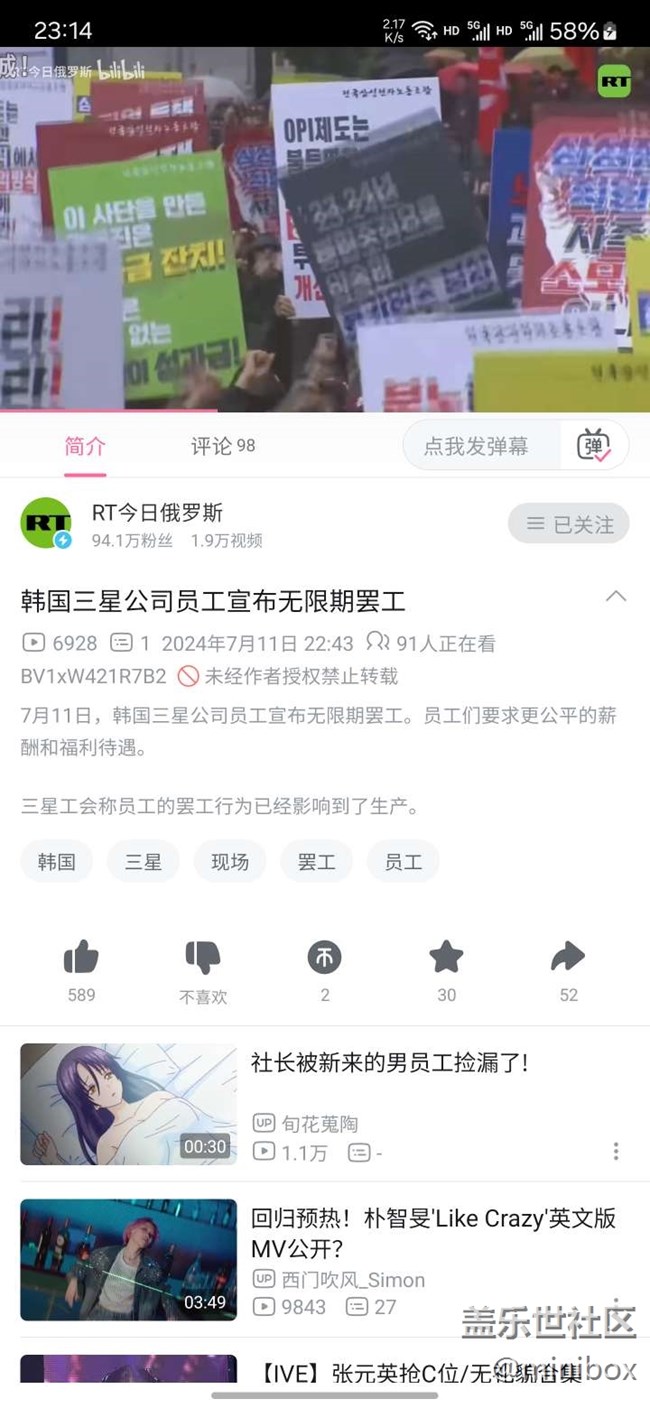Open RT今日俄罗斯 uploader profile

pyautogui.click(x=157, y=513)
